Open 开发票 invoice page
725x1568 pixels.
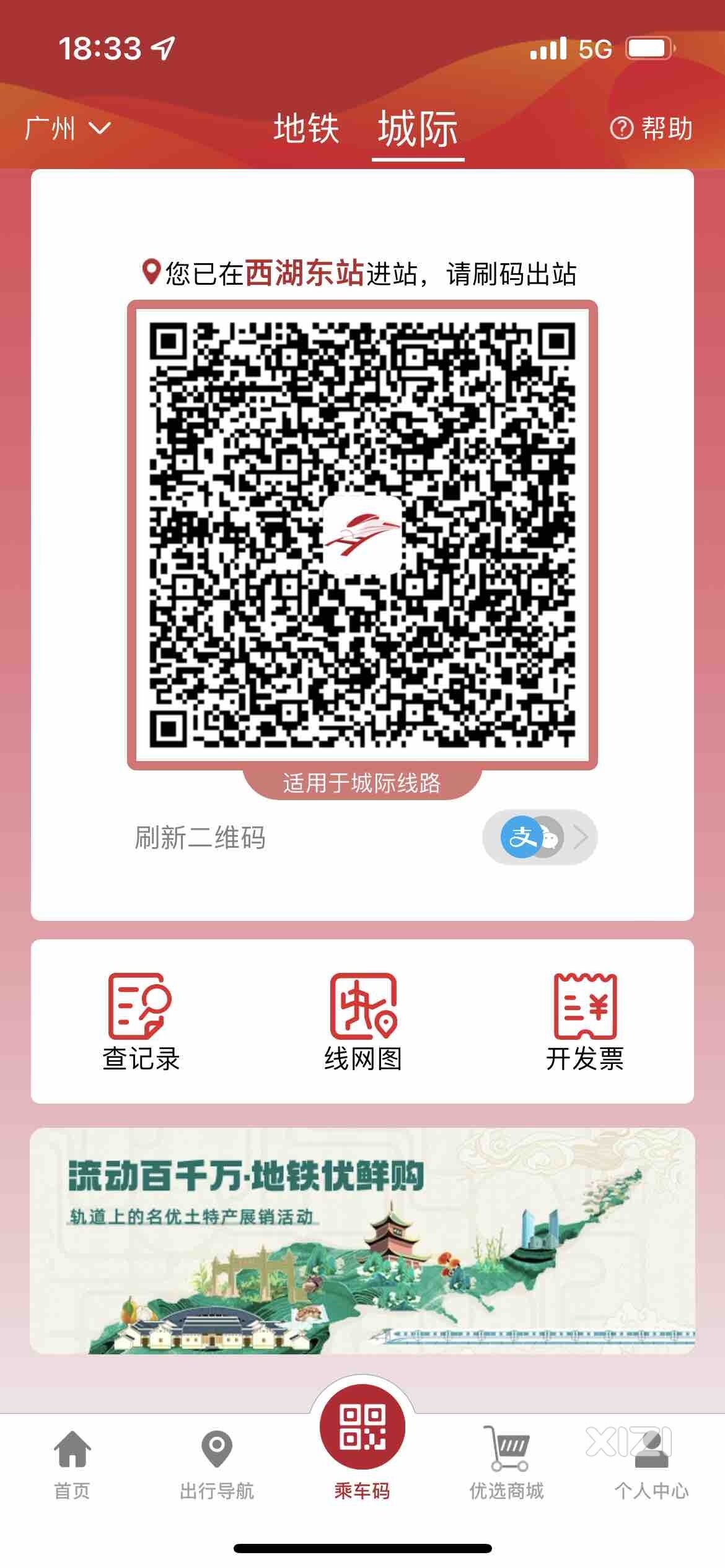(584, 1022)
